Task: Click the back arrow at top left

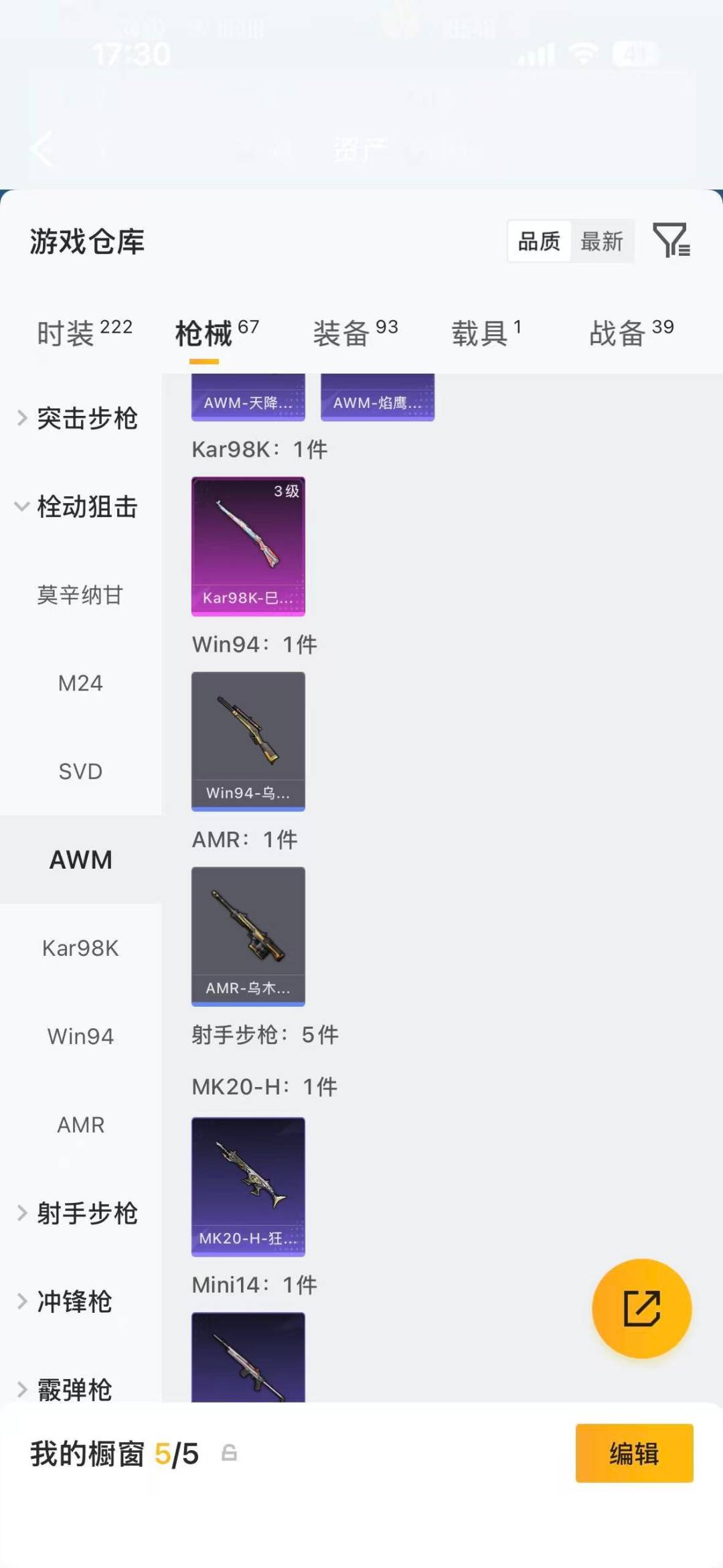Action: tap(42, 149)
